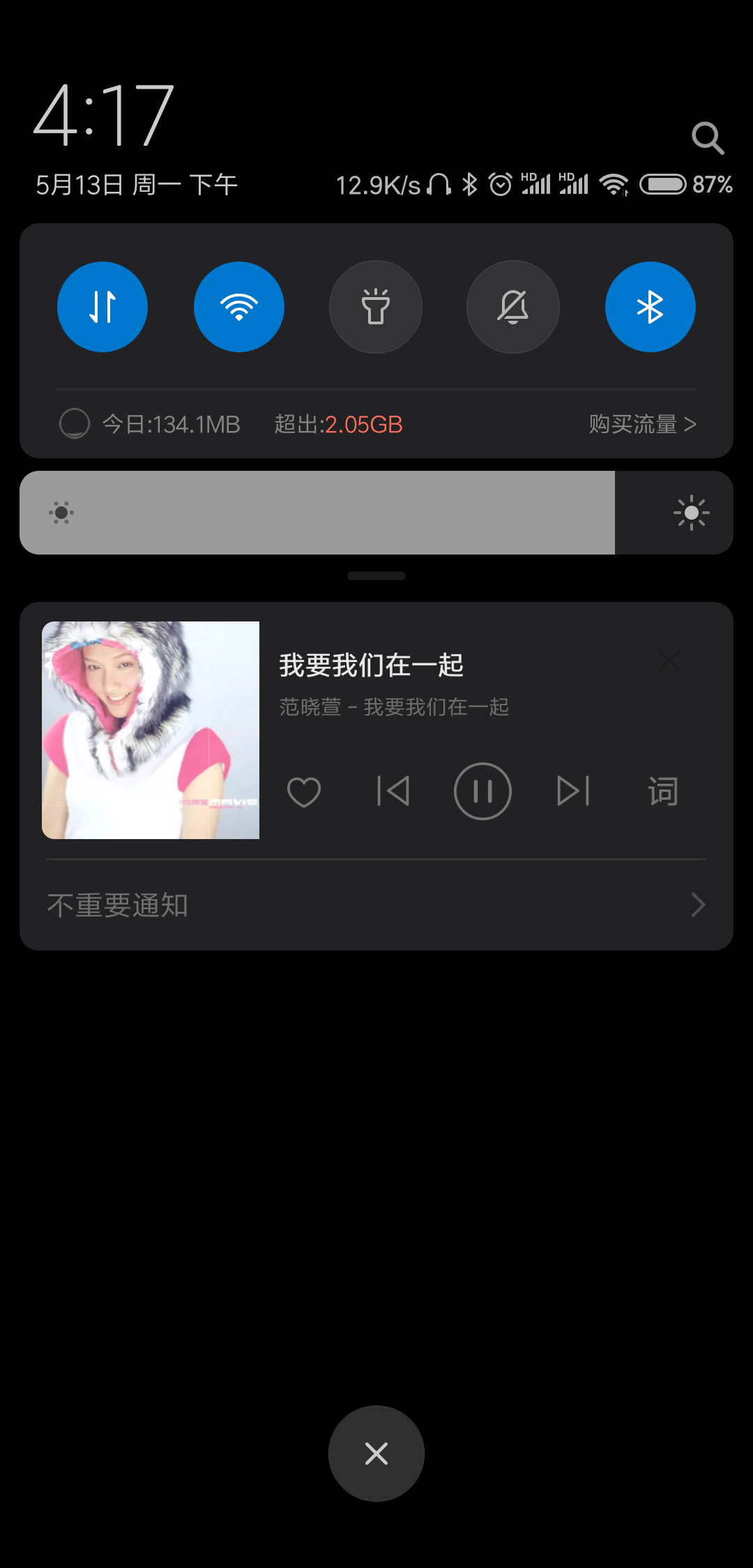The width and height of the screenshot is (753, 1568).
Task: Open the album cover of 我要我们在一起
Action: coord(151,730)
